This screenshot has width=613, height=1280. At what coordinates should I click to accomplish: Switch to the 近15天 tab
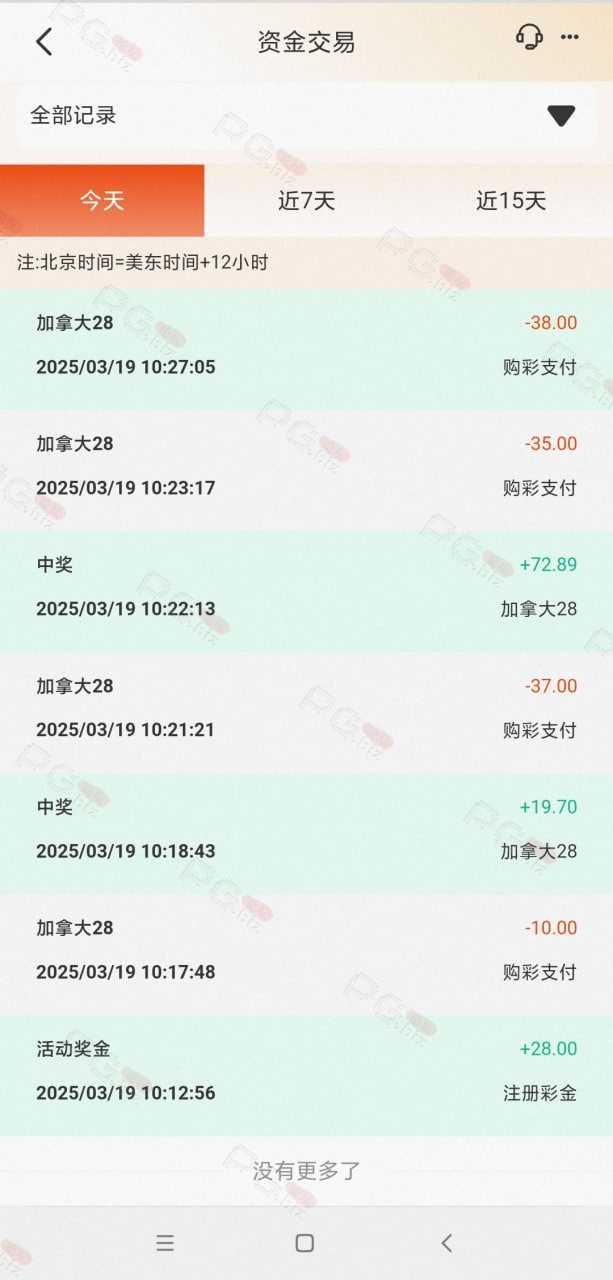click(511, 200)
